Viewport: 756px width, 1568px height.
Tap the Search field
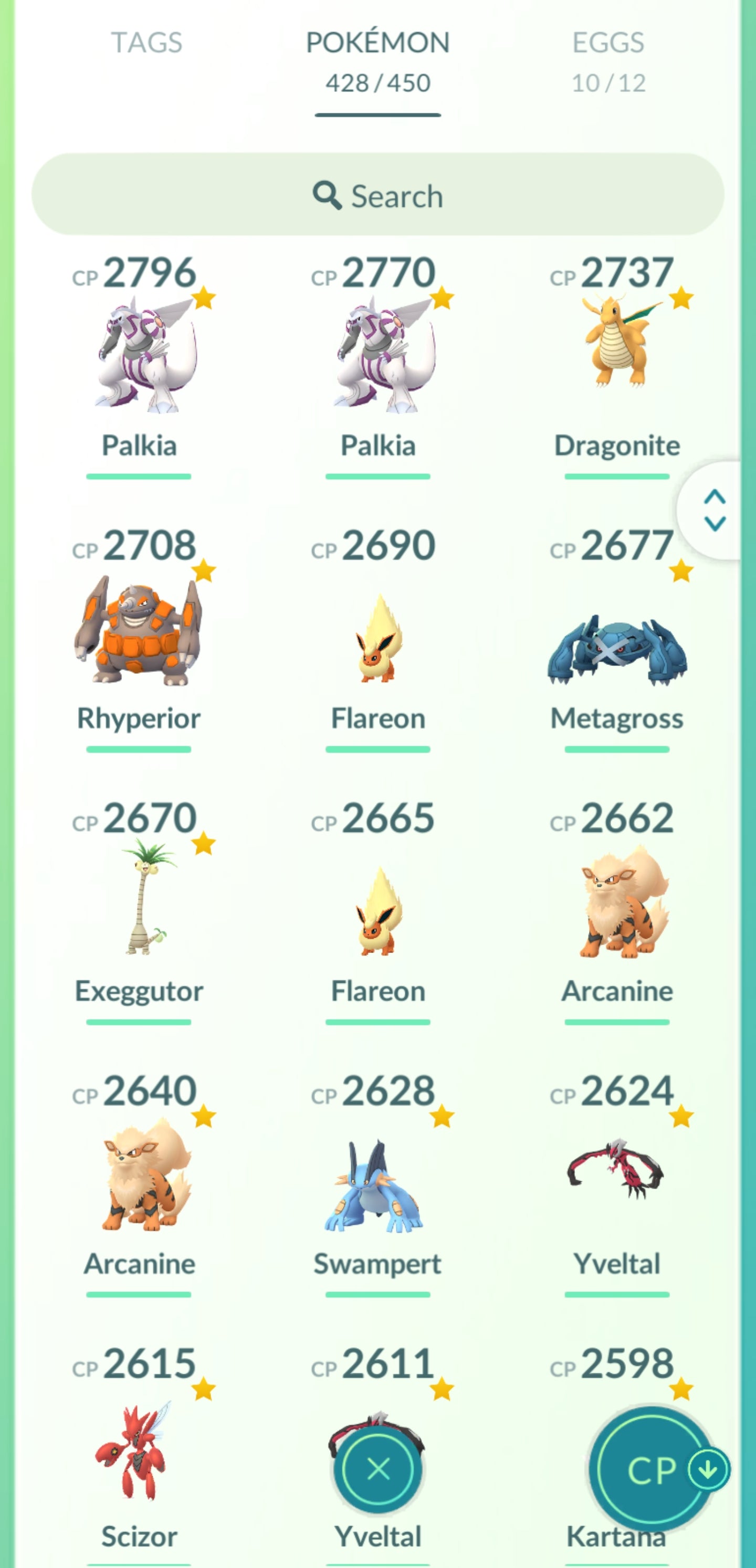377,195
